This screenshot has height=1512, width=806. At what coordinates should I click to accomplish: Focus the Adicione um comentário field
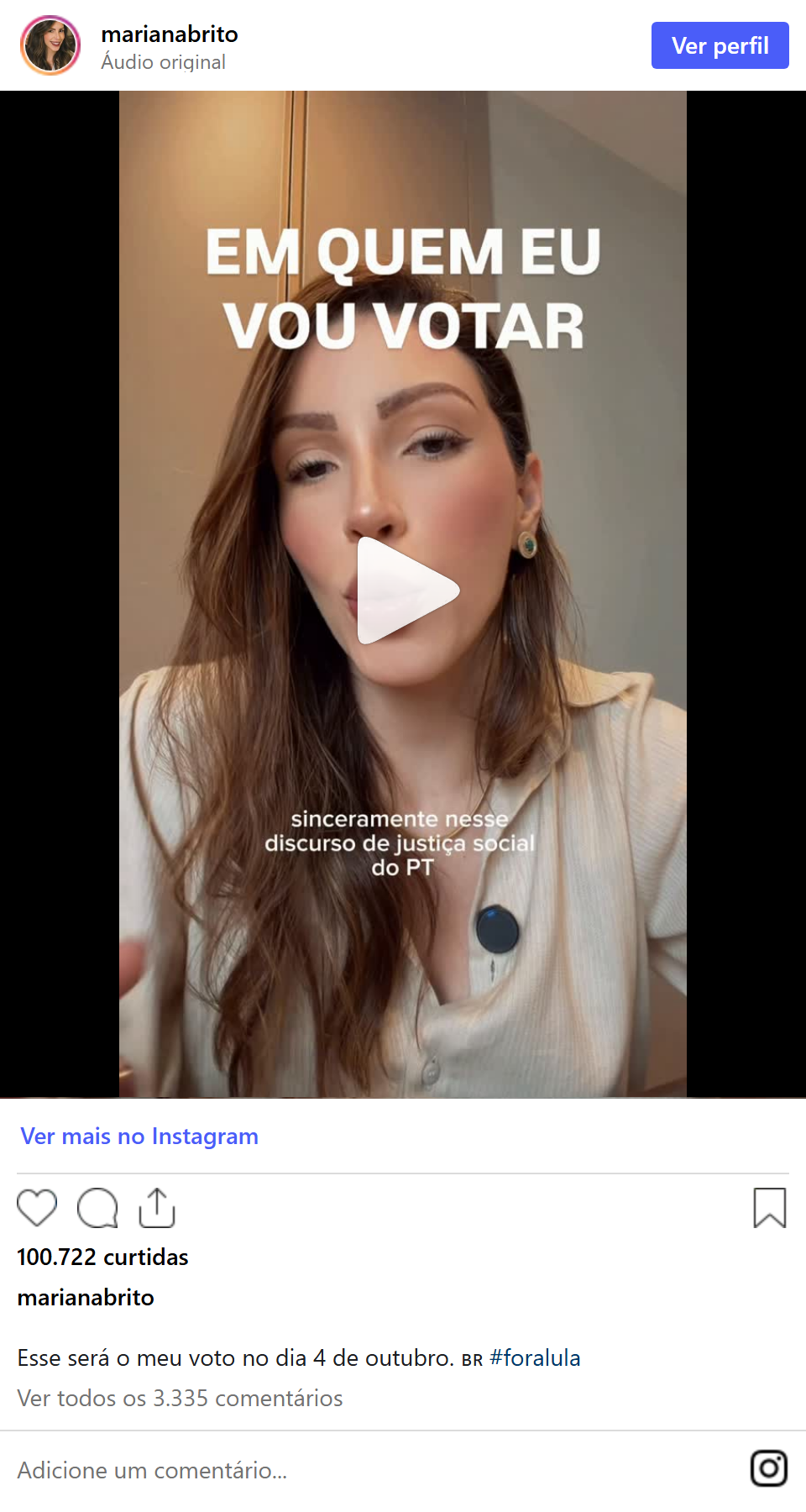click(369, 1470)
